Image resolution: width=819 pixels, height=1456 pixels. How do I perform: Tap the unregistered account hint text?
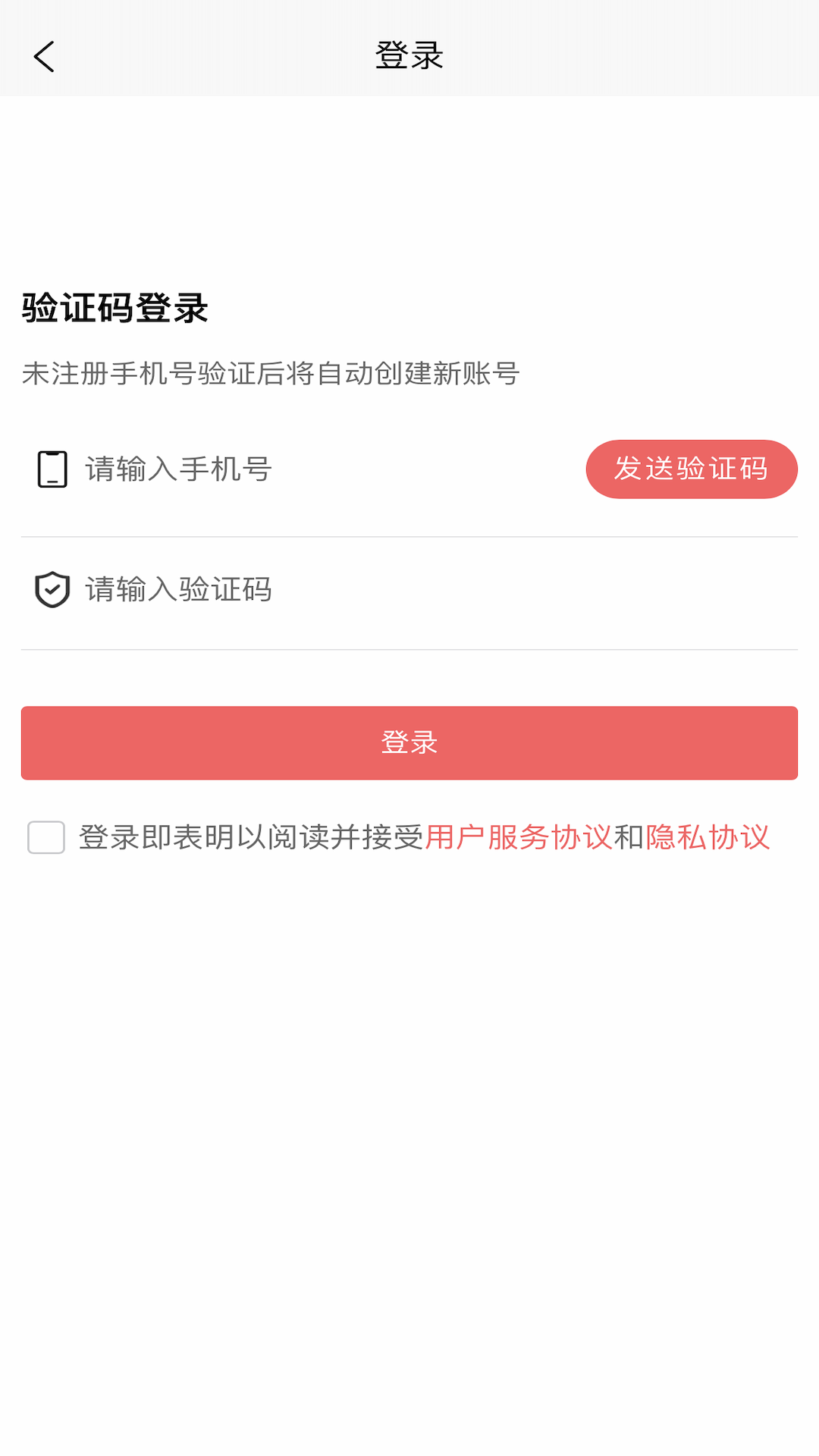tap(270, 372)
